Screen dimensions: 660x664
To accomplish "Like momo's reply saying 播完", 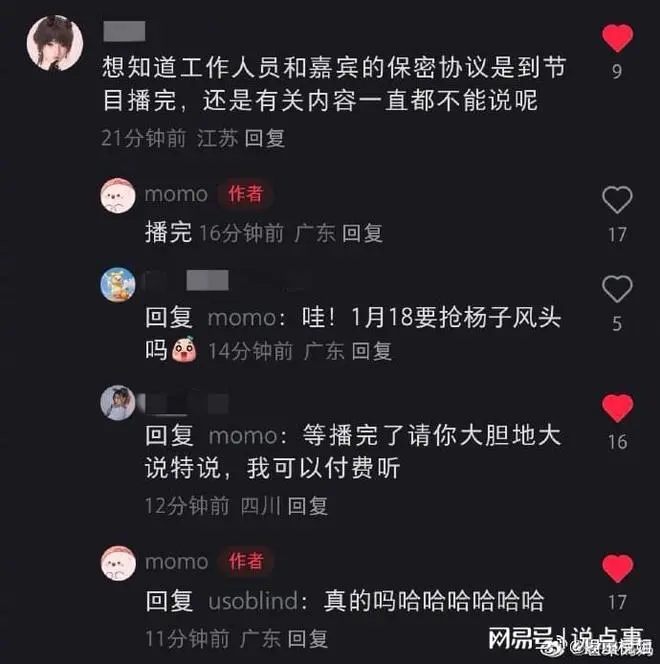I will pyautogui.click(x=617, y=200).
